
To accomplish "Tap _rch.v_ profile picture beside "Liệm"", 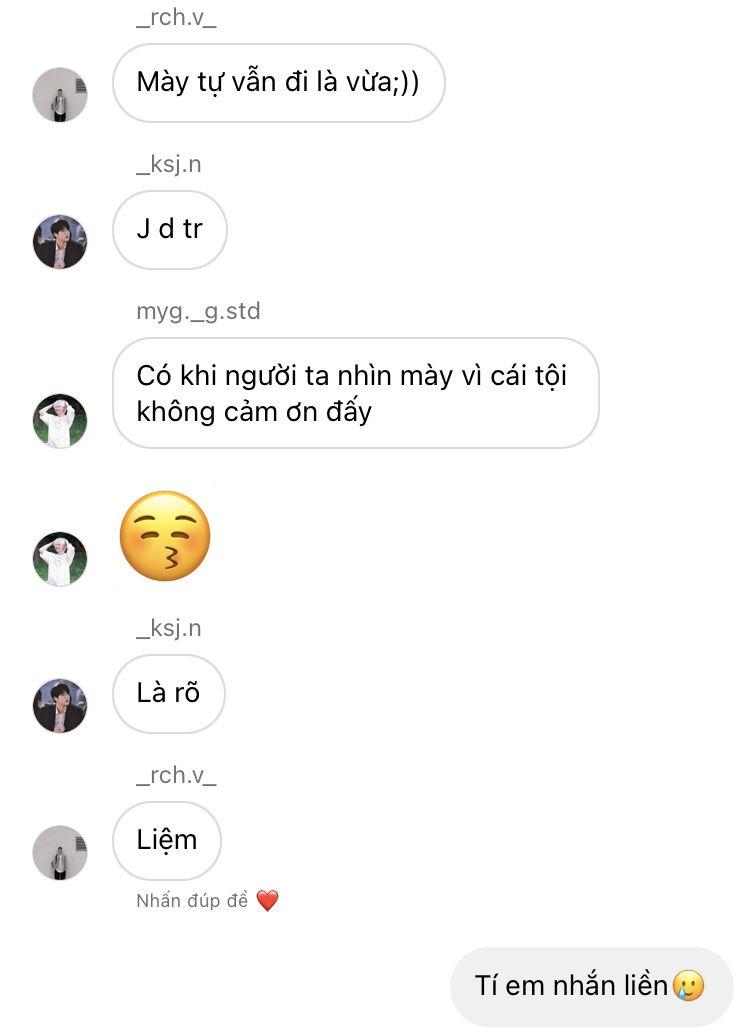I will coord(60,853).
